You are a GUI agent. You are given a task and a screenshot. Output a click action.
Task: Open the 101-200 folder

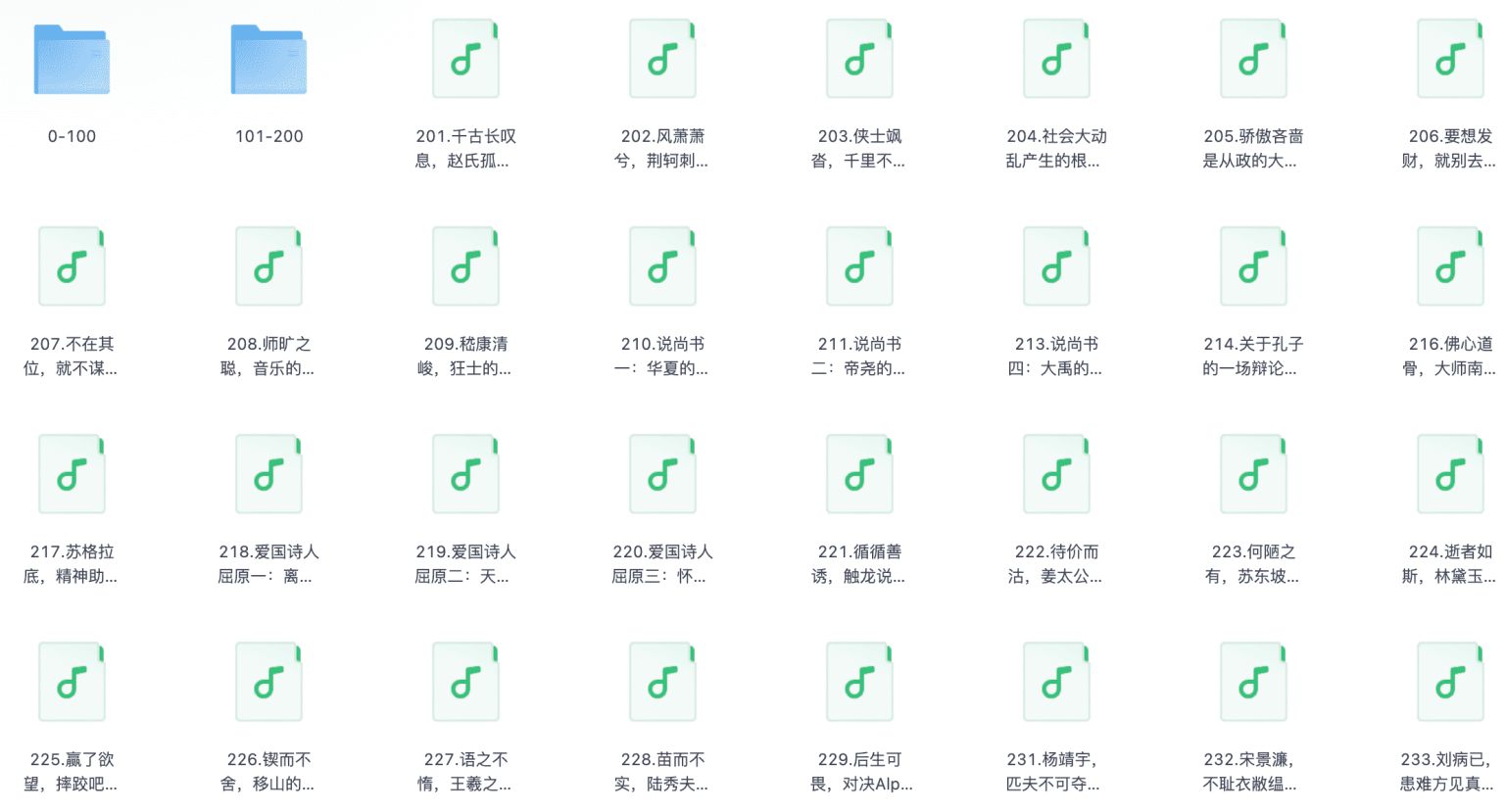click(268, 61)
